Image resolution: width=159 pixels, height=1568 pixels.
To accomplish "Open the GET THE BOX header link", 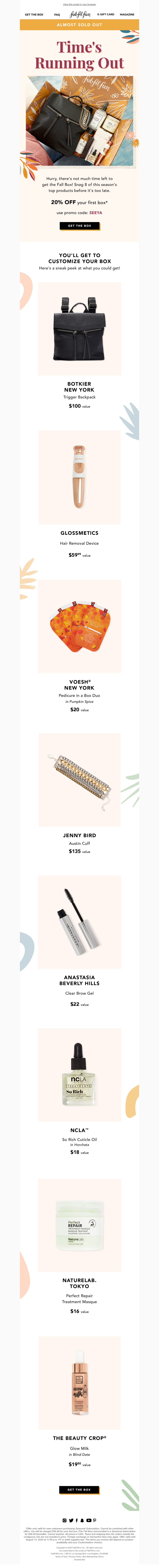I will [34, 14].
